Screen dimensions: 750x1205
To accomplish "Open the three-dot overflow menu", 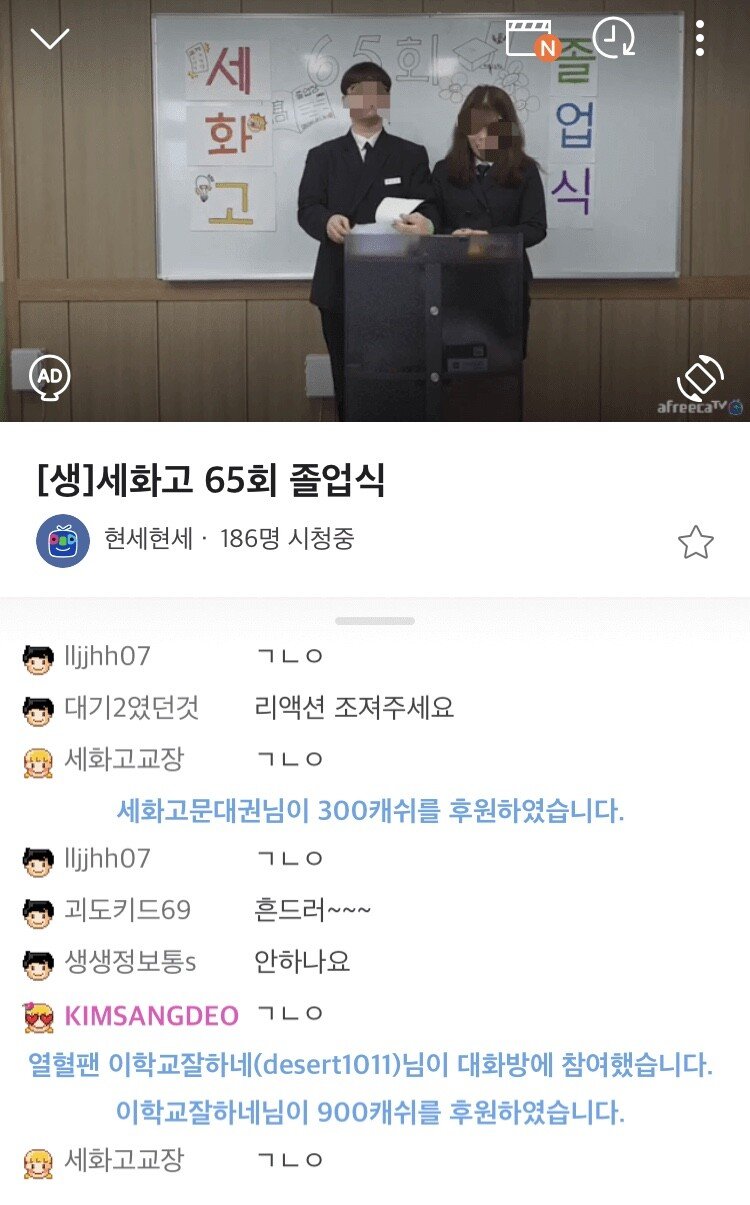I will coord(700,38).
